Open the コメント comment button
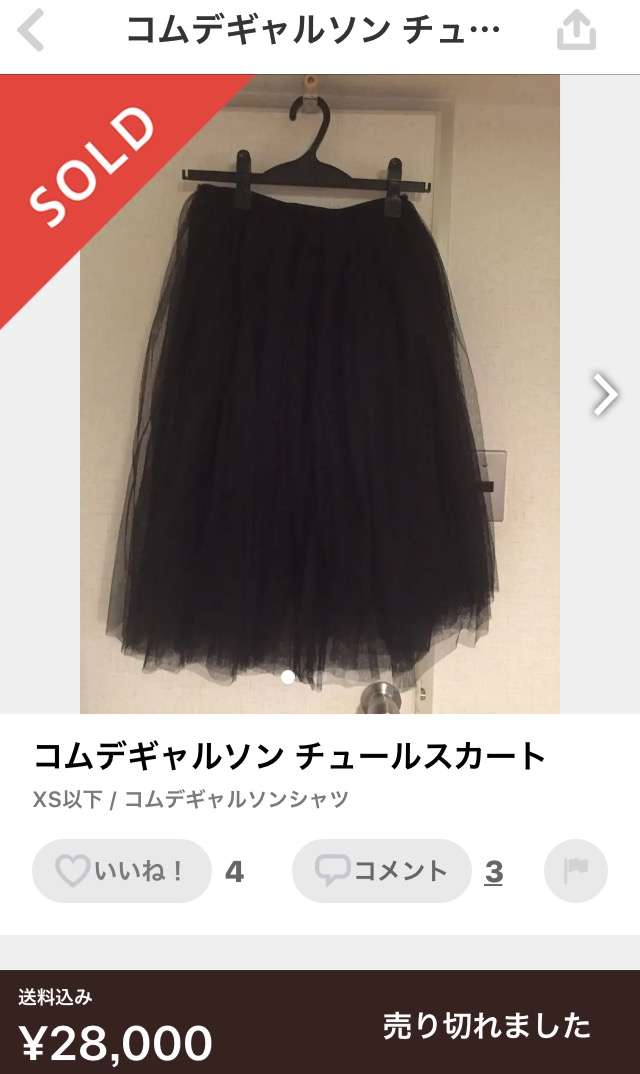Viewport: 640px width, 1074px height. click(382, 871)
